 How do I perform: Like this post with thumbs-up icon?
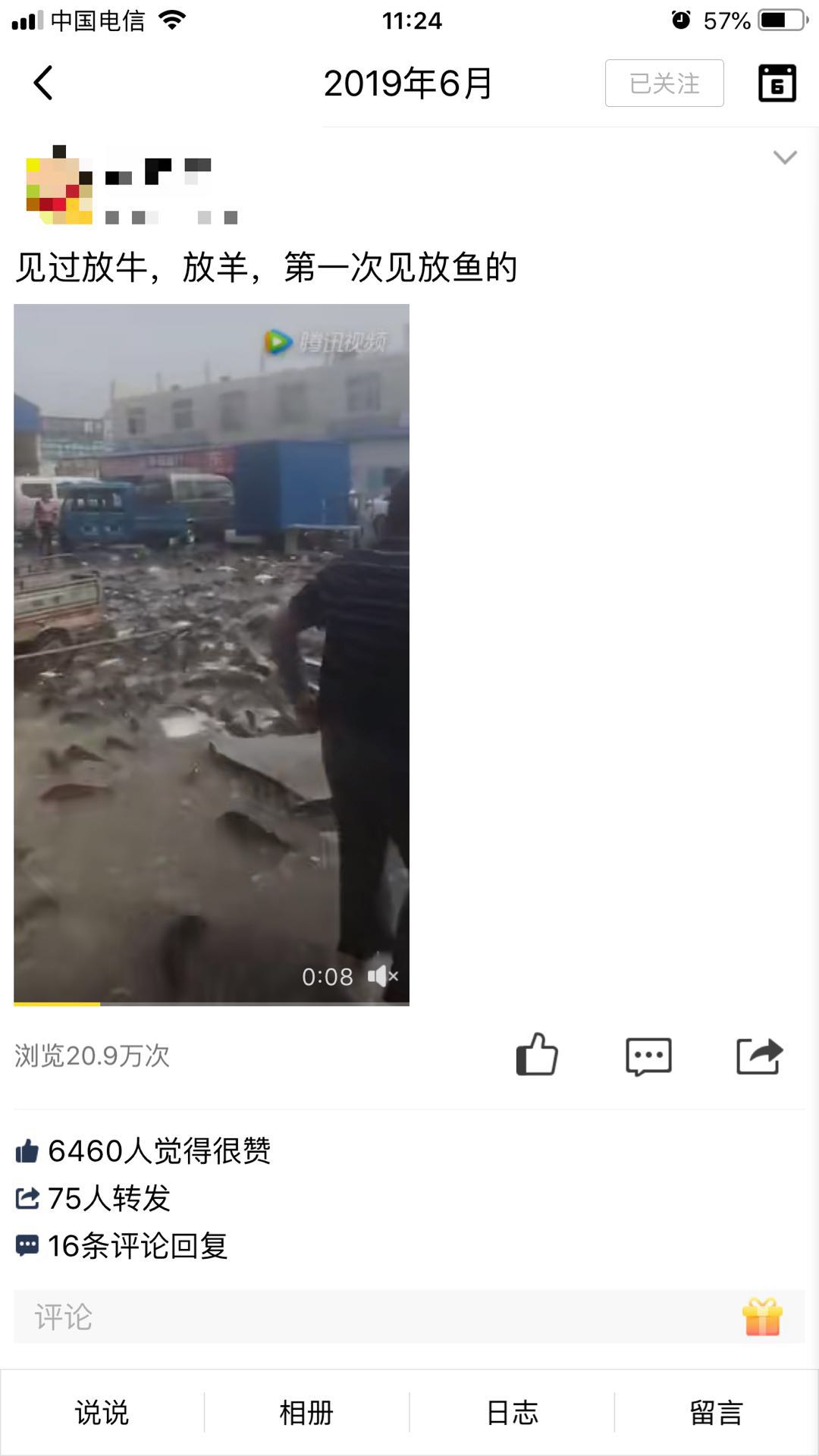click(537, 1055)
